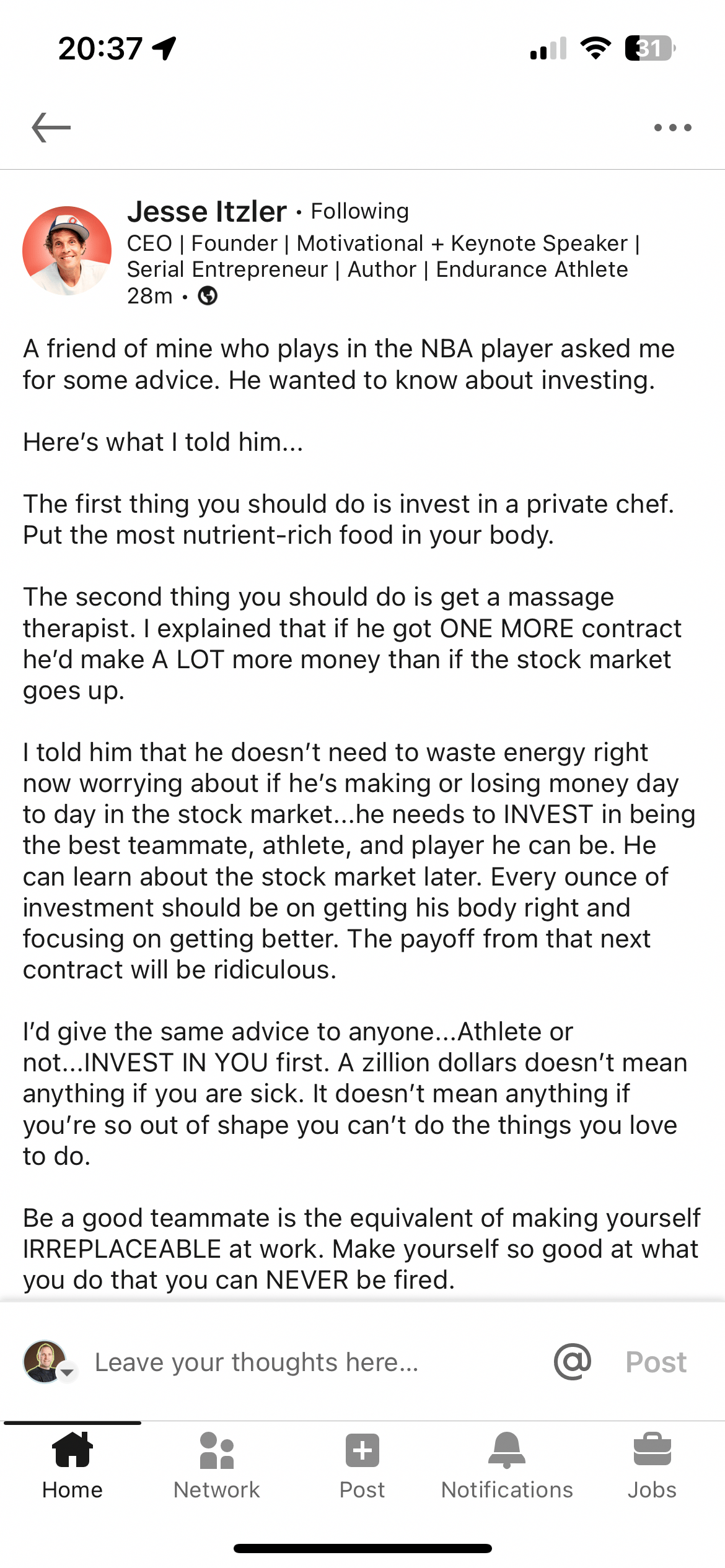This screenshot has height=1568, width=725.
Task: View Jesse Itzler's profile via his name
Action: (207, 212)
